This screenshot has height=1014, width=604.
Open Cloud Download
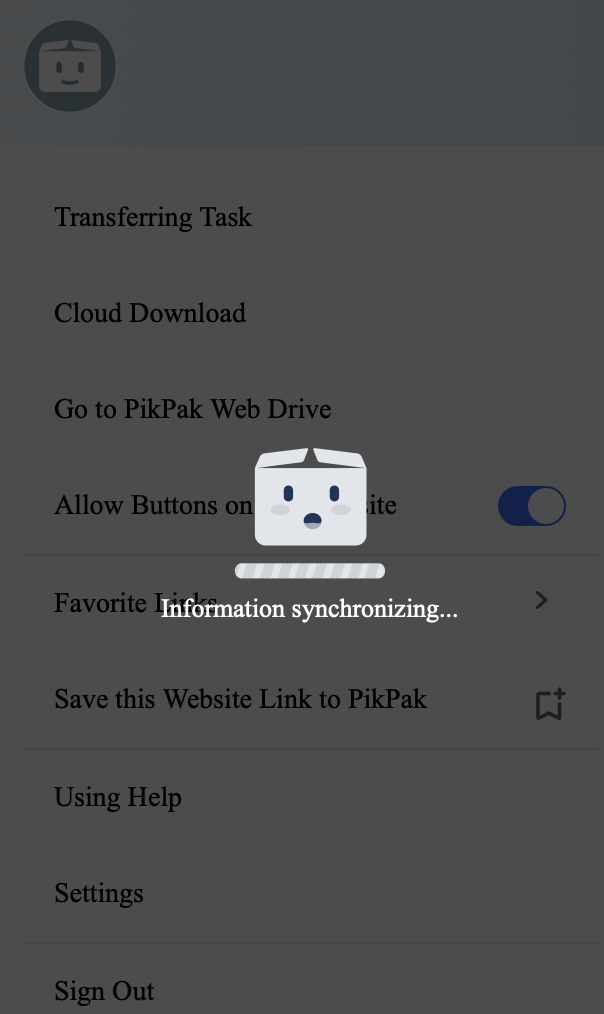coord(150,313)
